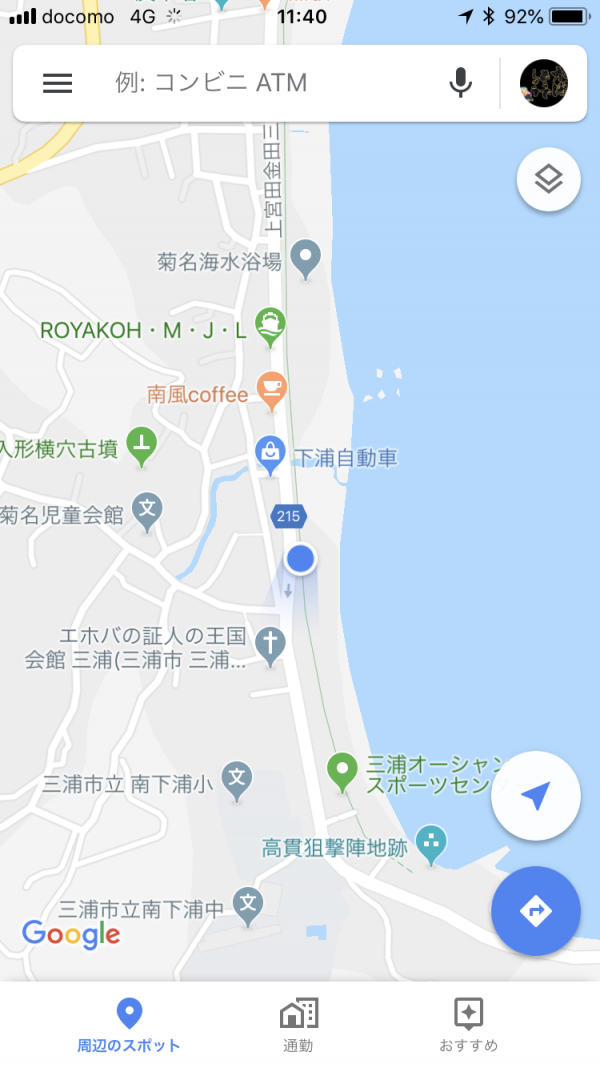Select the 菊名児童会館 map pin
Viewport: 600px width, 1068px height.
point(148,512)
